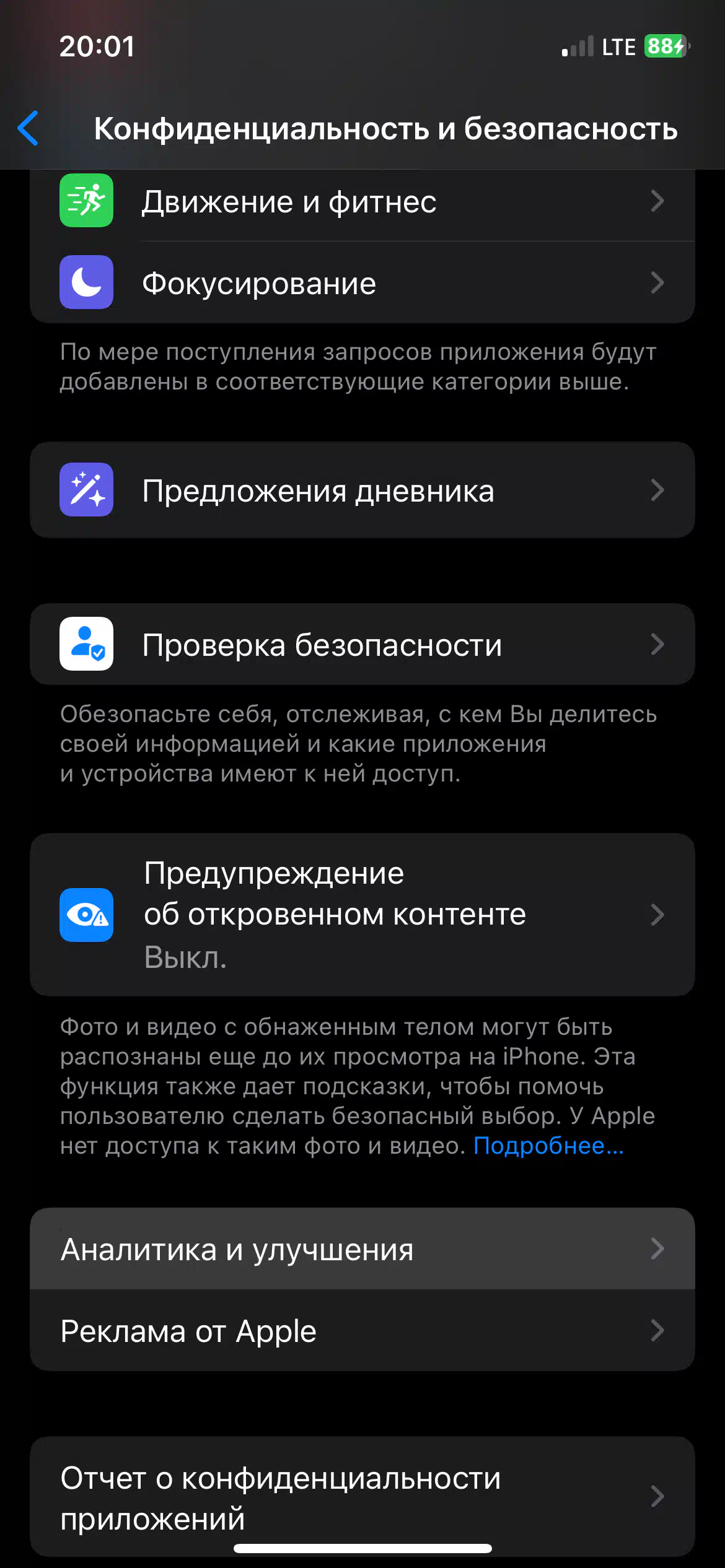
Task: Tap the Подробнее… link
Action: [x=548, y=1146]
